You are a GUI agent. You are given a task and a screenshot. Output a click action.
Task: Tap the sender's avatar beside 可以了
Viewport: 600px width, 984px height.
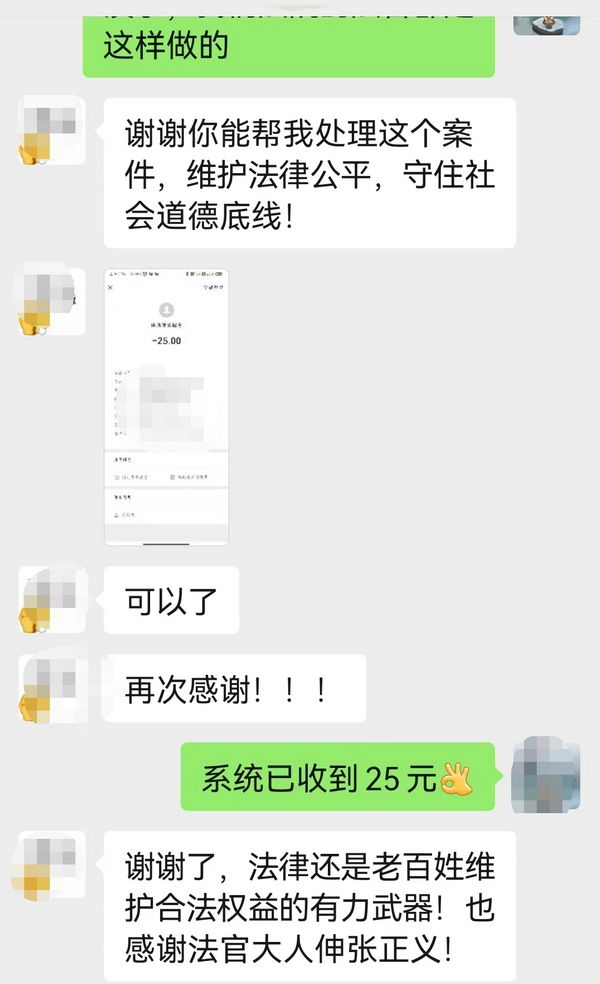point(51,600)
